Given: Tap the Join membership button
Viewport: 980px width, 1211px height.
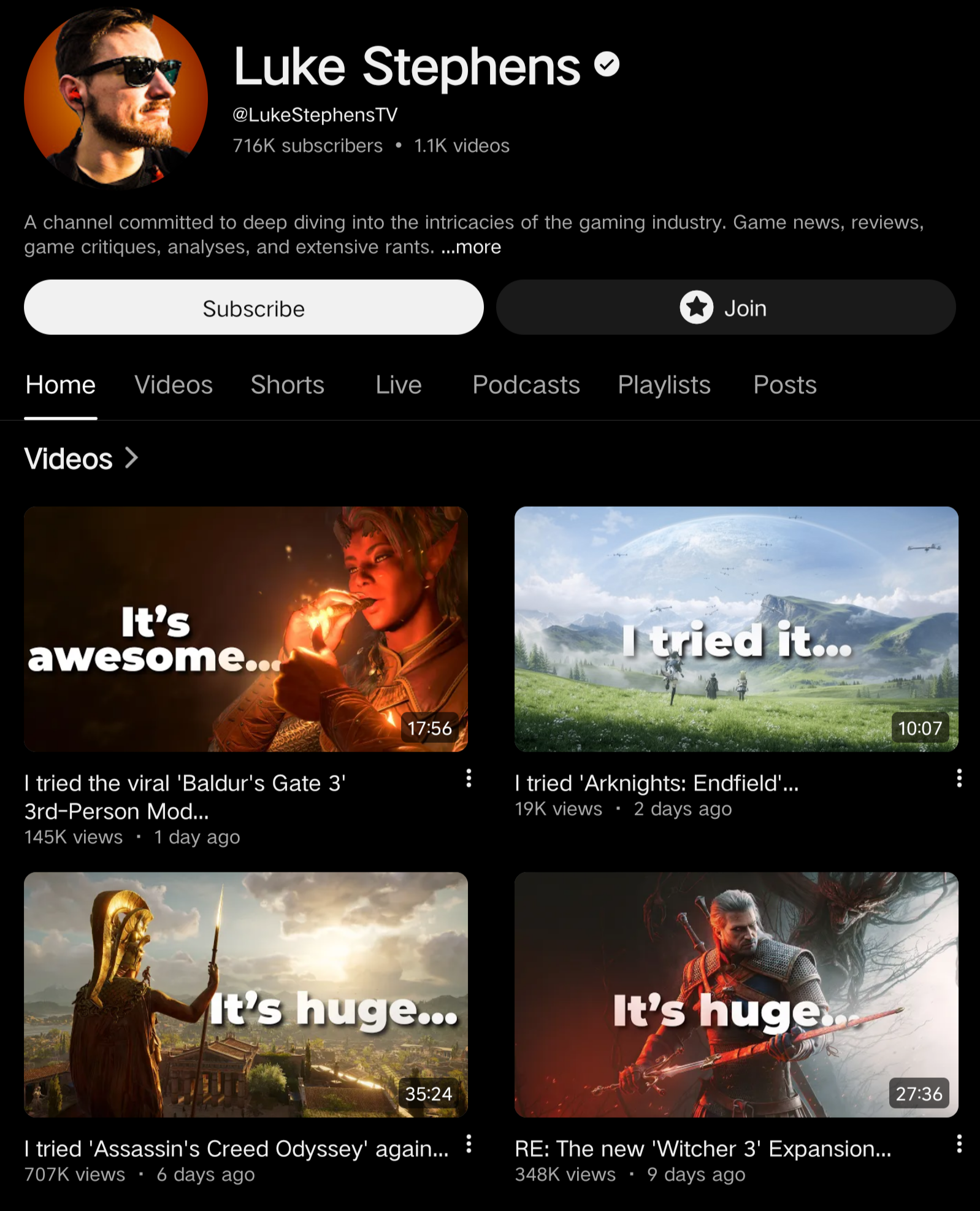Looking at the screenshot, I should (725, 307).
